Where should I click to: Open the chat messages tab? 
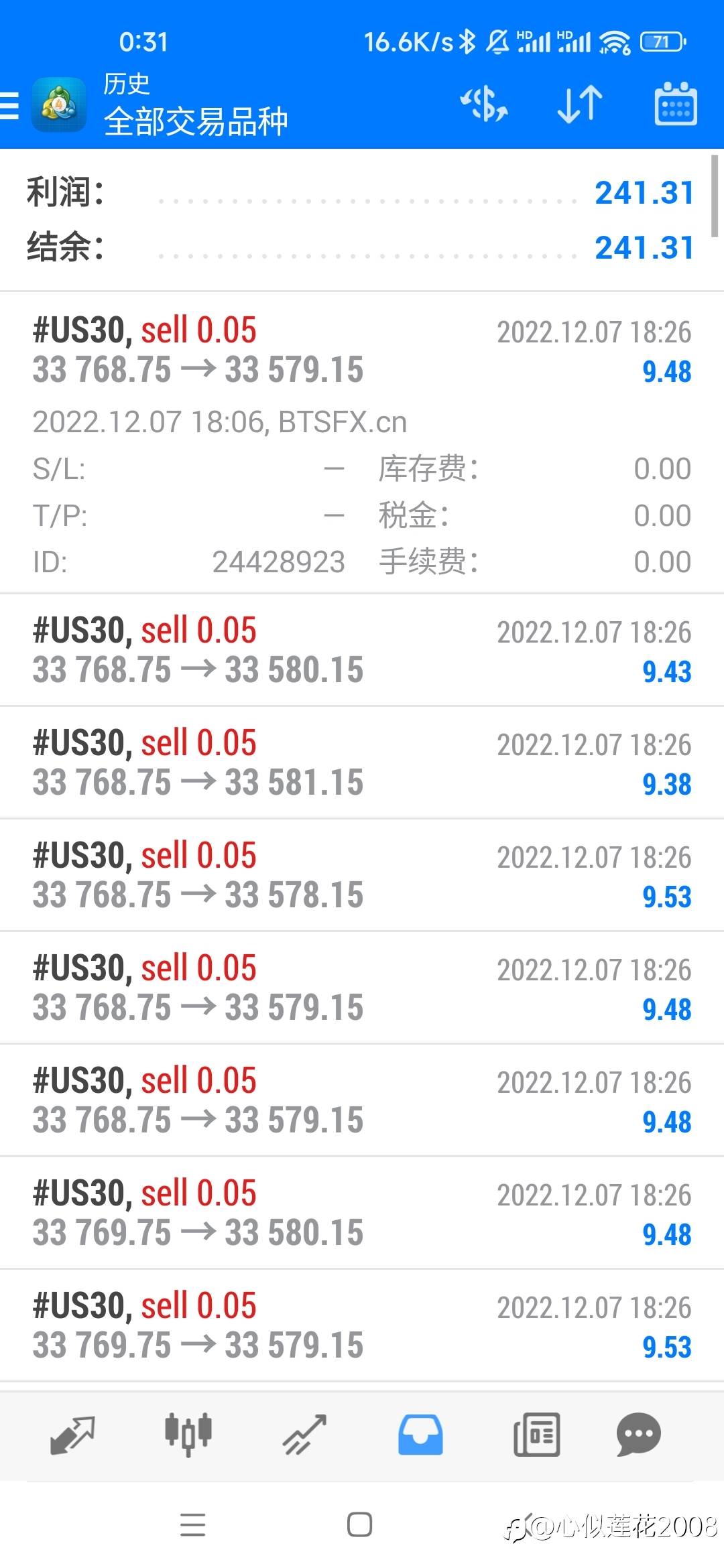point(638,1434)
